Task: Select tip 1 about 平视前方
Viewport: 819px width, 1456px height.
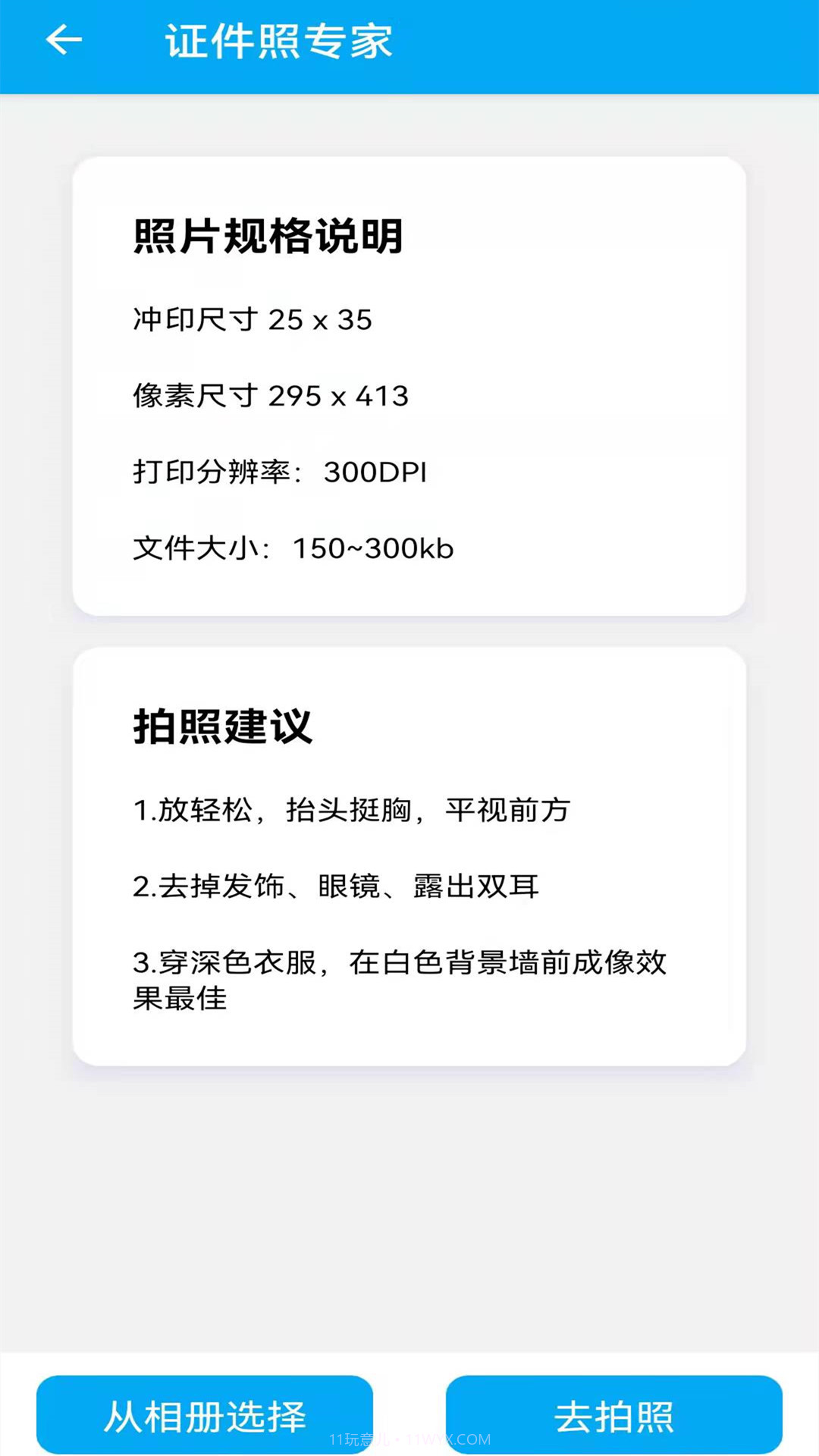Action: pyautogui.click(x=353, y=810)
